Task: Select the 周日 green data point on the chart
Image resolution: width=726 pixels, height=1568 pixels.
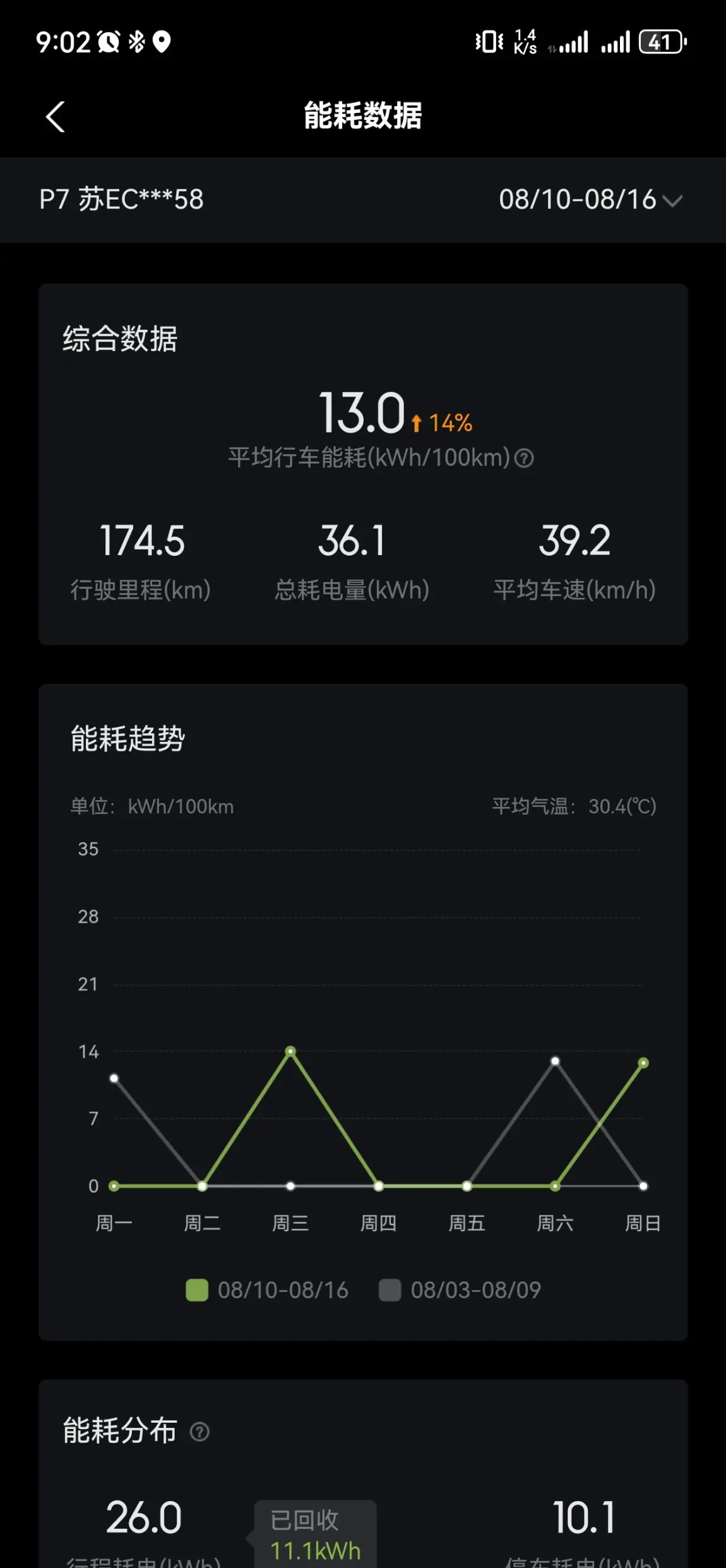Action: (x=643, y=1063)
